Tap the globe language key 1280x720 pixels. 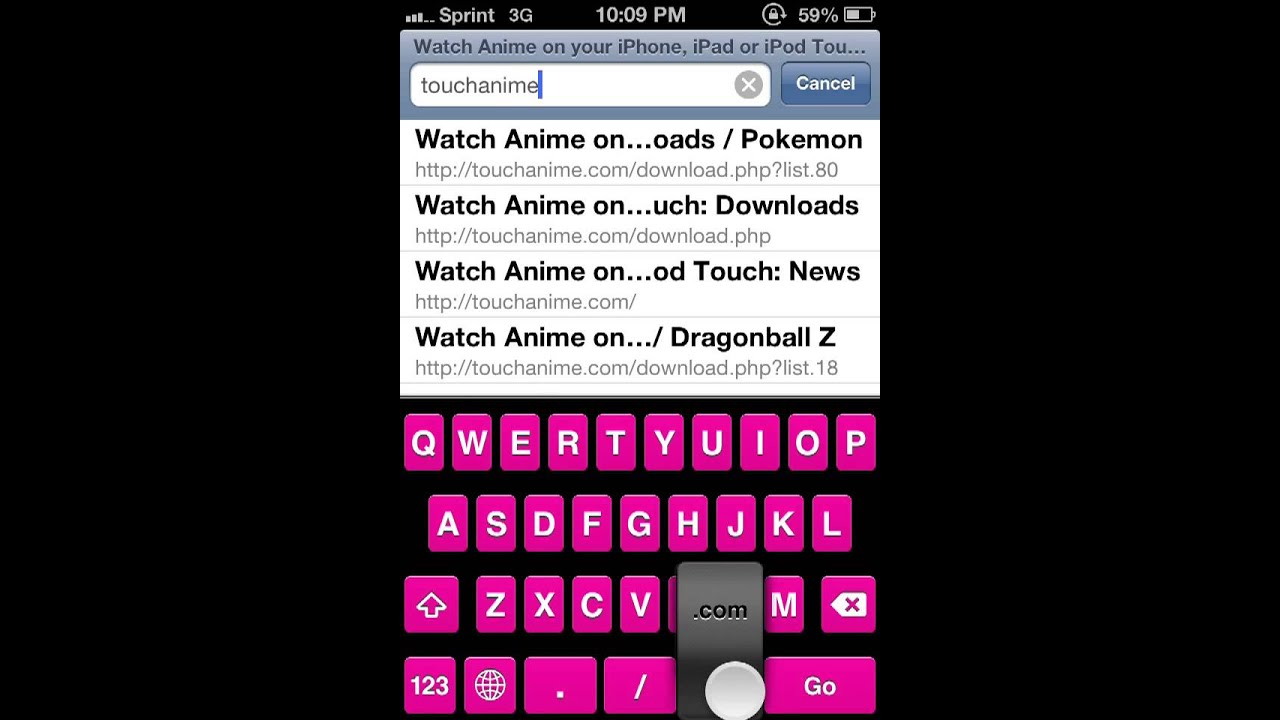pos(490,686)
